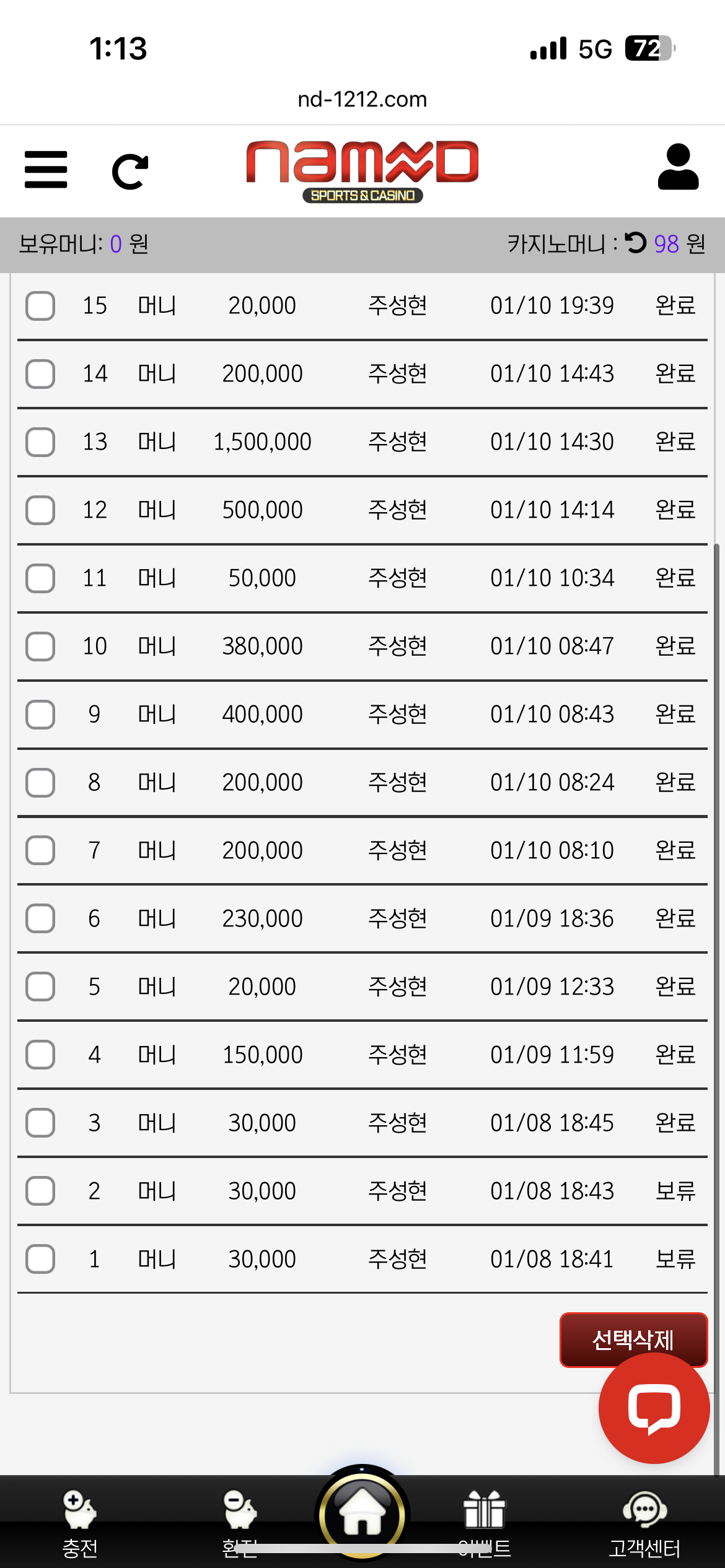Tap the page refresh icon

pos(130,171)
